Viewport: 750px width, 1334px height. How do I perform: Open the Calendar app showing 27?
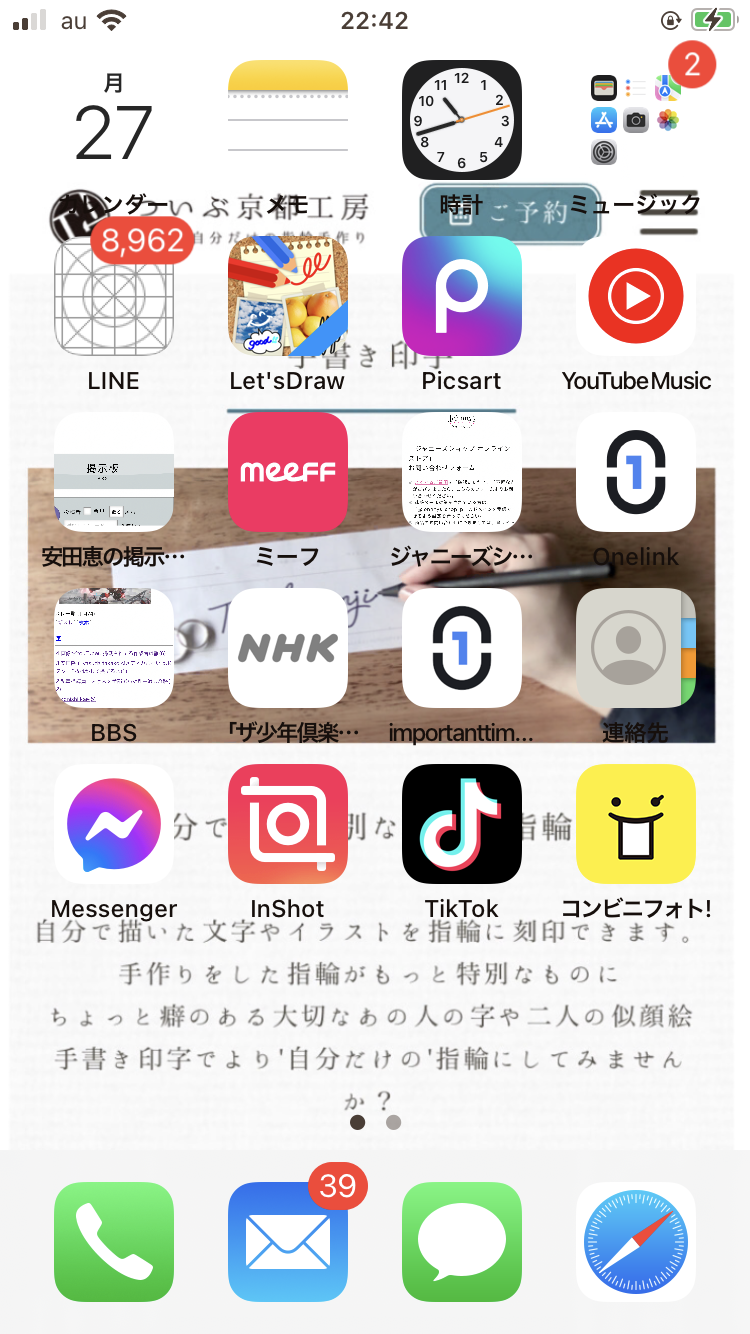click(113, 121)
